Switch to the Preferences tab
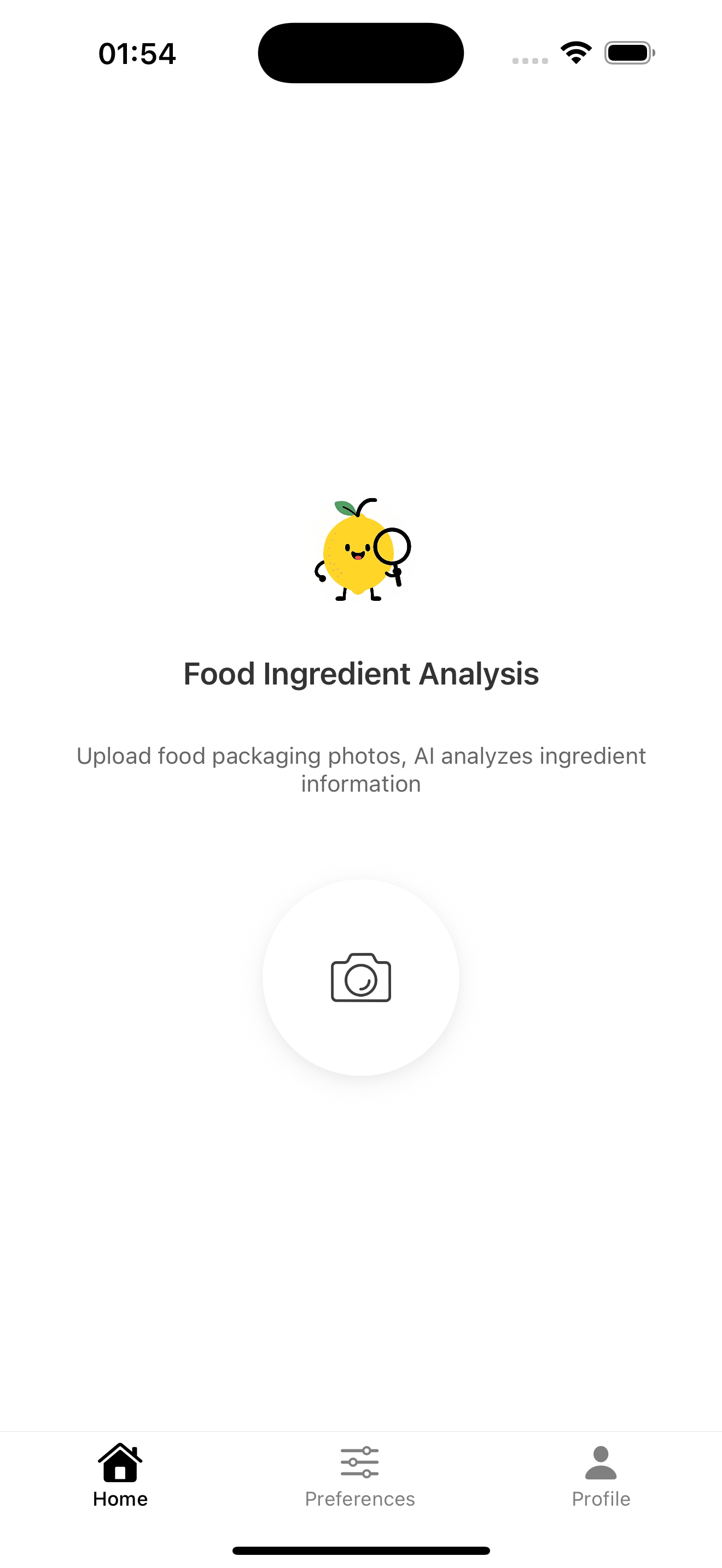Viewport: 722px width, 1568px height. (360, 1477)
